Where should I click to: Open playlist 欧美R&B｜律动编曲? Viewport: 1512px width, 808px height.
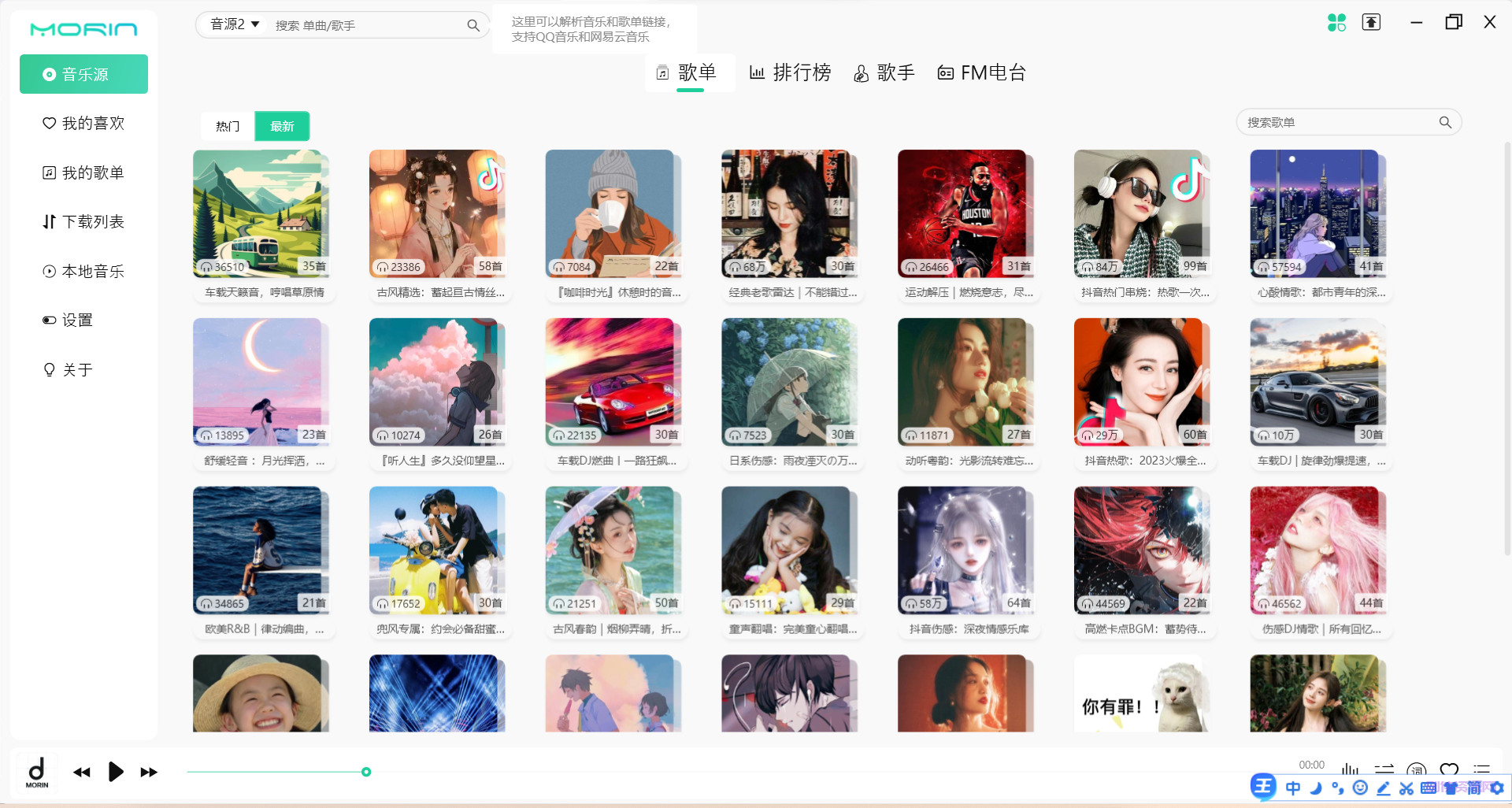261,550
